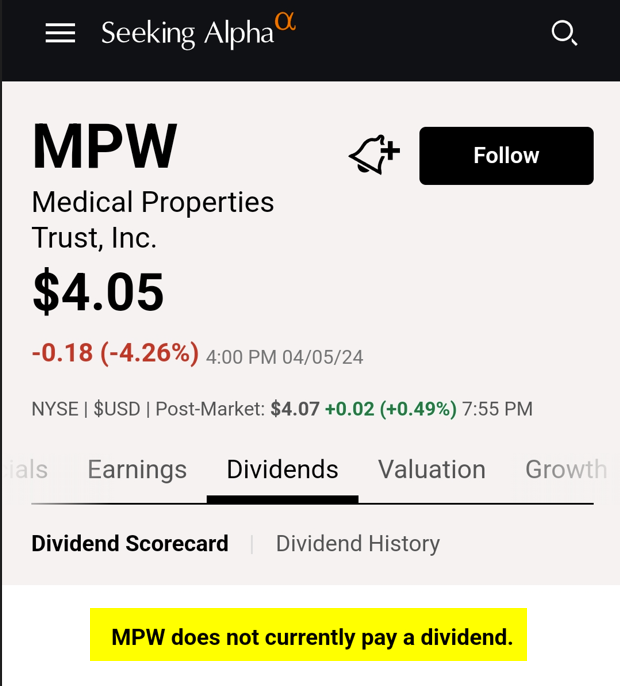View Dividend History
620x686 pixels.
(x=357, y=544)
